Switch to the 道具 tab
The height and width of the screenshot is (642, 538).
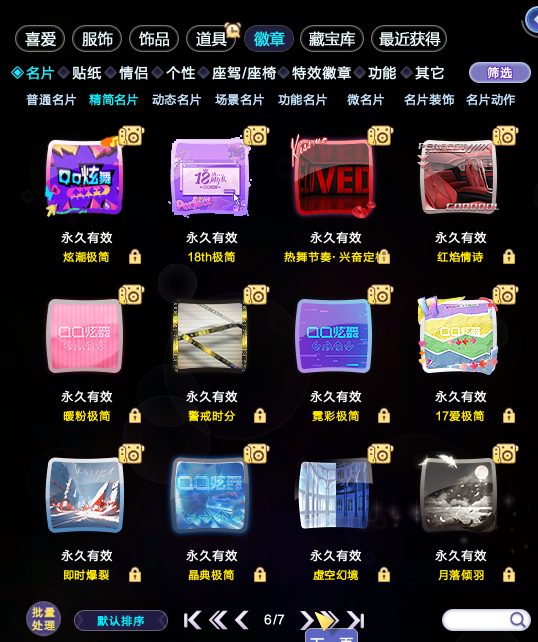(x=211, y=39)
